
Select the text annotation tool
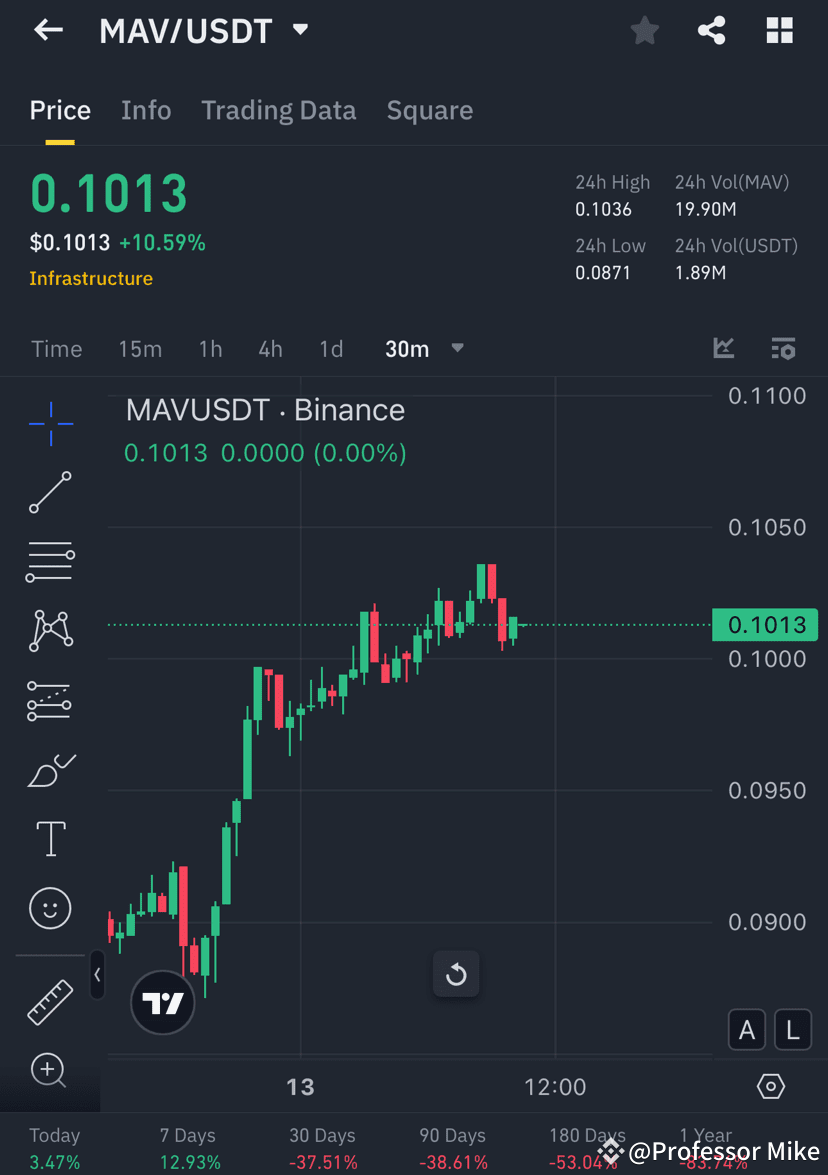pos(50,839)
